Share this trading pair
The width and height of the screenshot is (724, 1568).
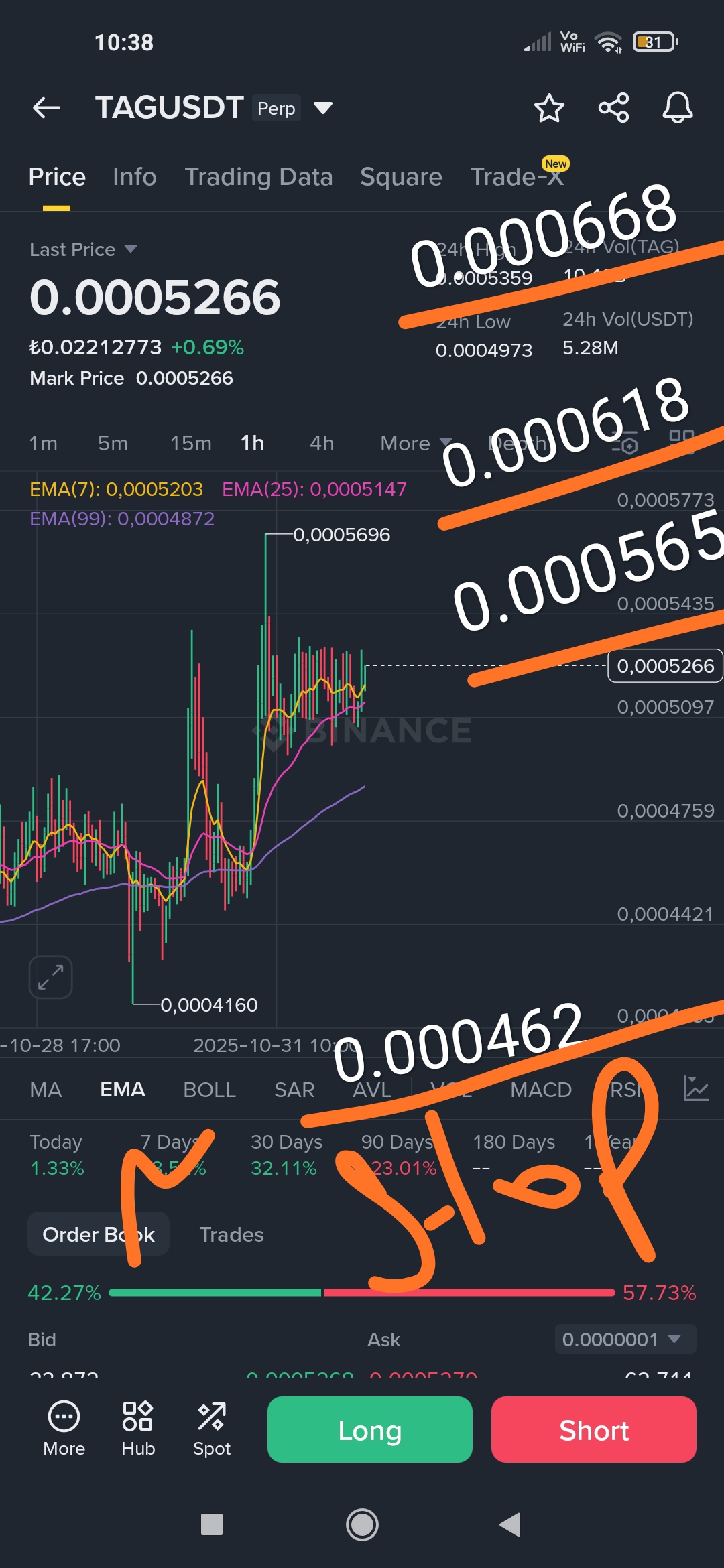tap(613, 108)
